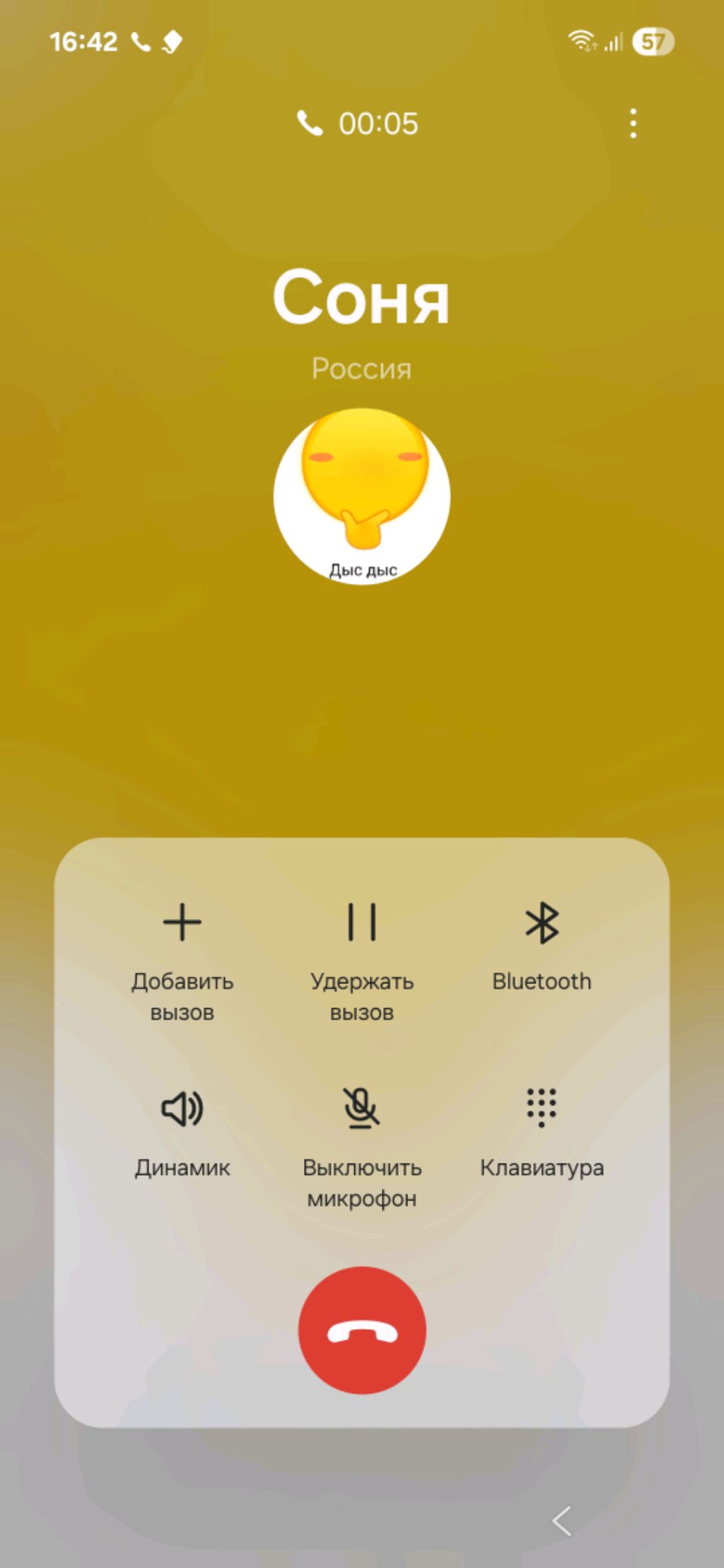Image resolution: width=724 pixels, height=1568 pixels.
Task: Open the three-dot call options menu
Action: (x=633, y=124)
